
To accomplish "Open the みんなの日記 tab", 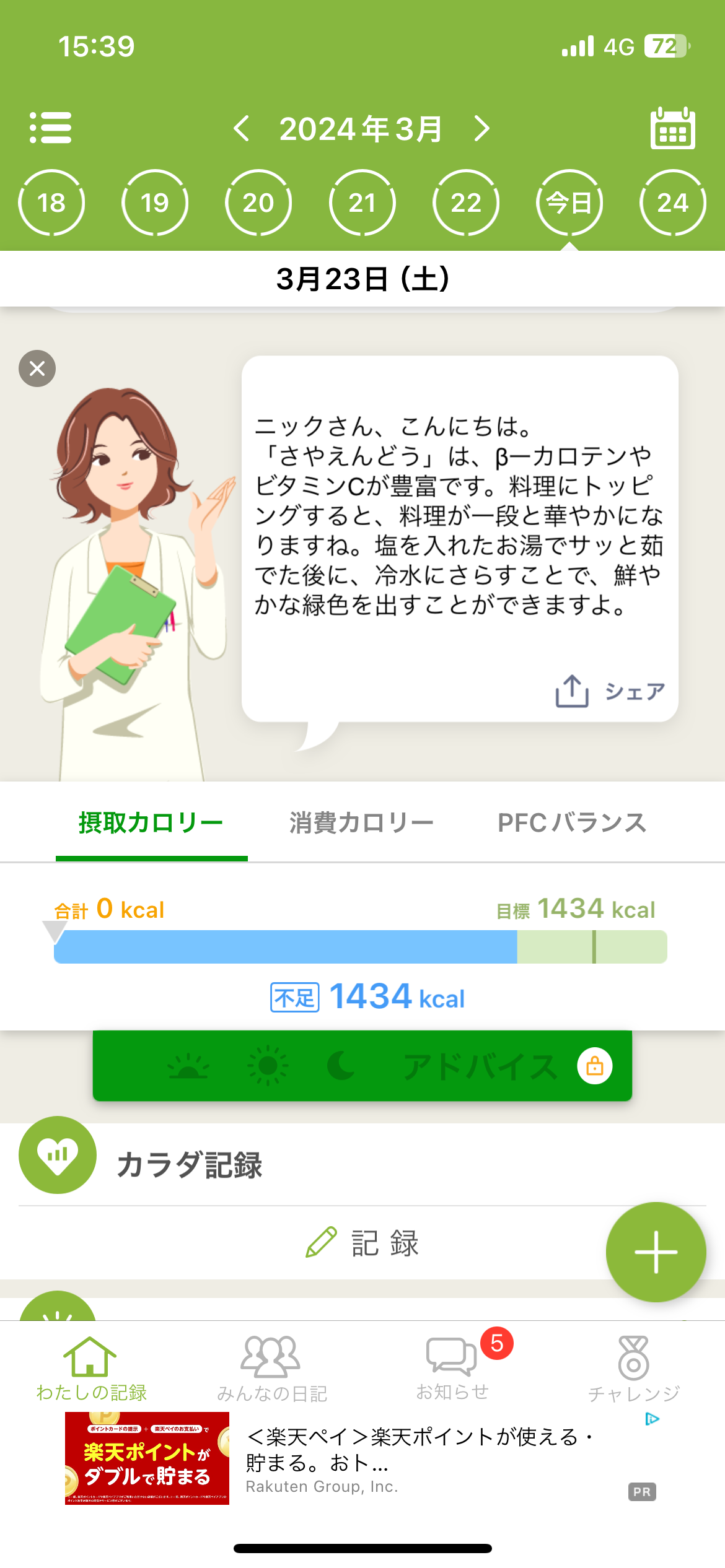I will pyautogui.click(x=271, y=1369).
